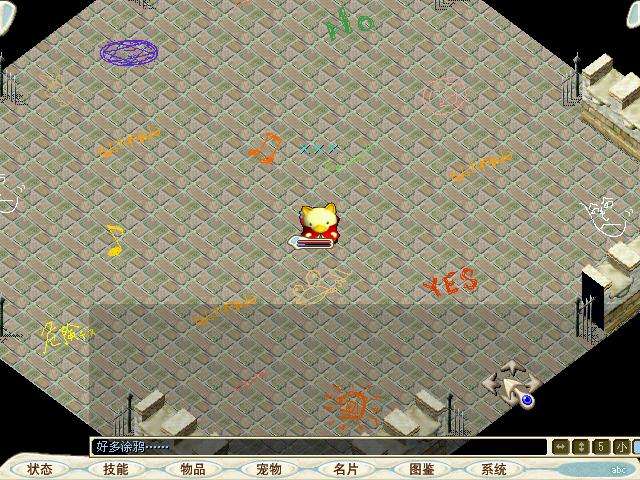Open the 宠物 pets menu
Image resolution: width=640 pixels, height=480 pixels.
[x=268, y=469]
